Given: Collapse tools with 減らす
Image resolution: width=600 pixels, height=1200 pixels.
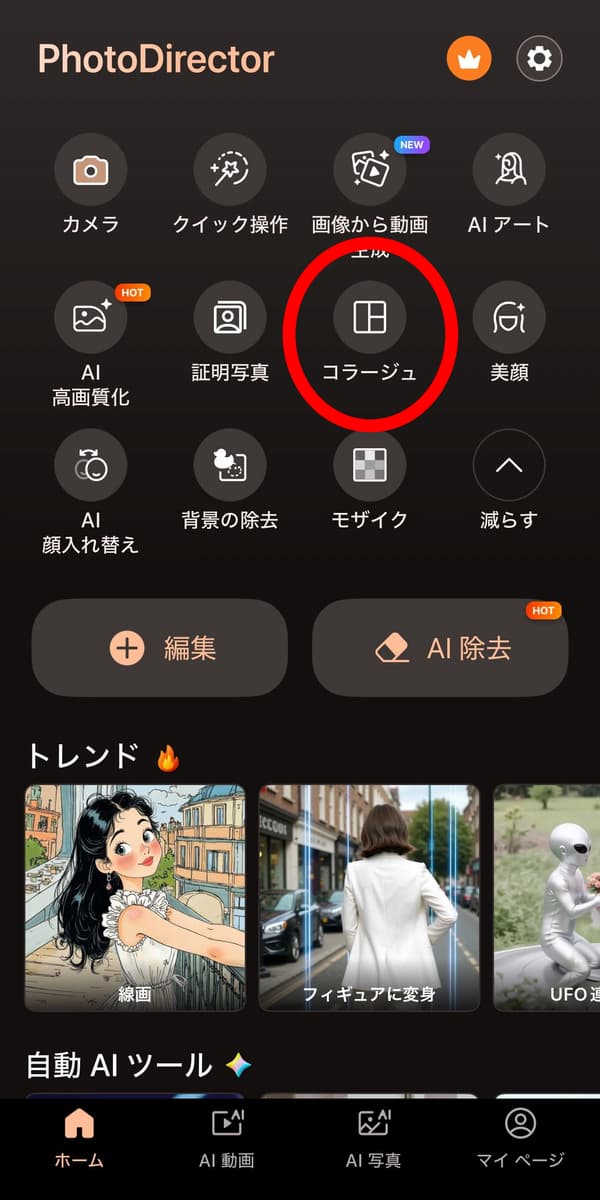Looking at the screenshot, I should tap(508, 466).
